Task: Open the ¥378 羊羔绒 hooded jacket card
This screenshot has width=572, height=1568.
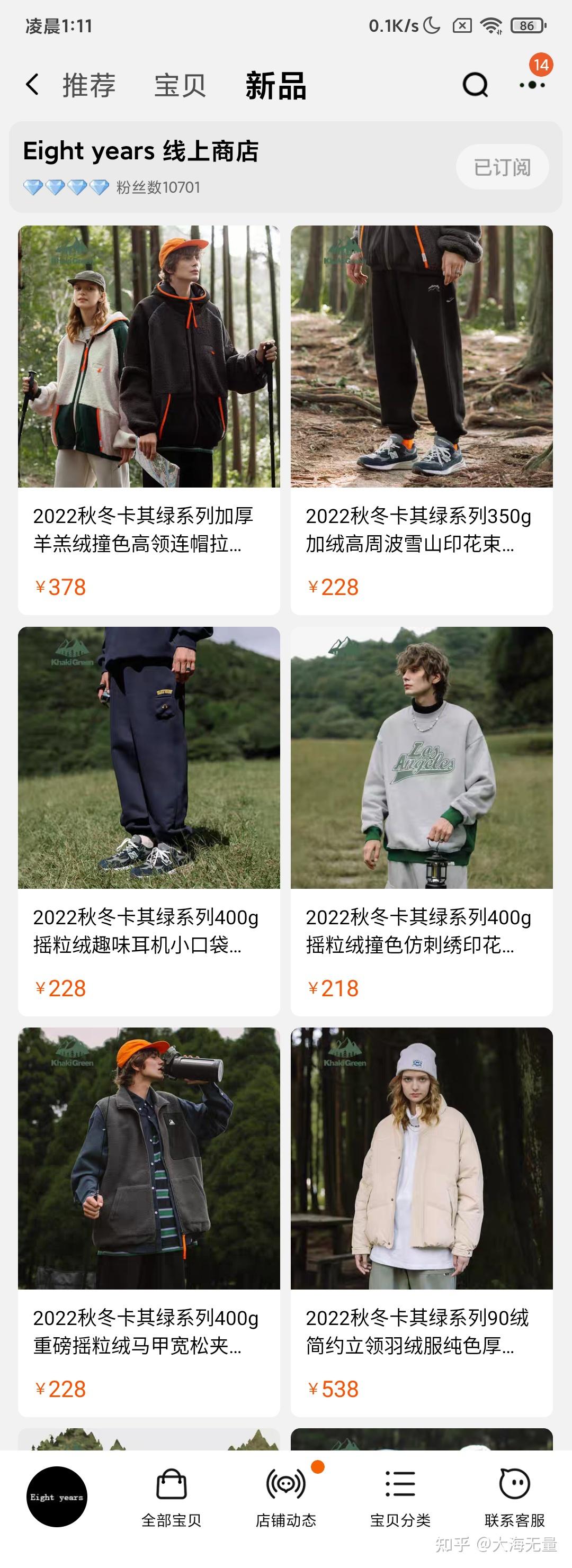Action: (x=149, y=419)
